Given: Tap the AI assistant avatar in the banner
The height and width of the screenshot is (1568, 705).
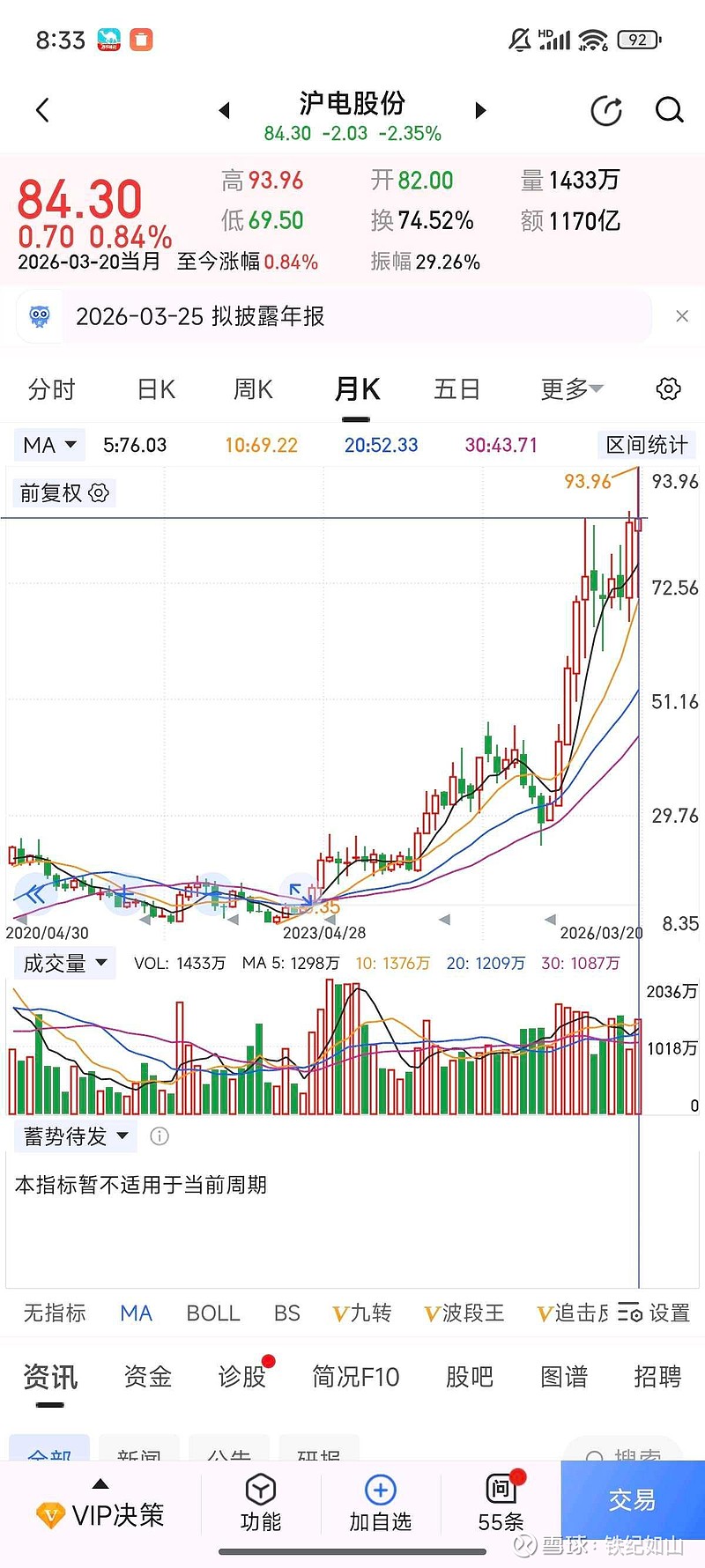Looking at the screenshot, I should 35,315.
